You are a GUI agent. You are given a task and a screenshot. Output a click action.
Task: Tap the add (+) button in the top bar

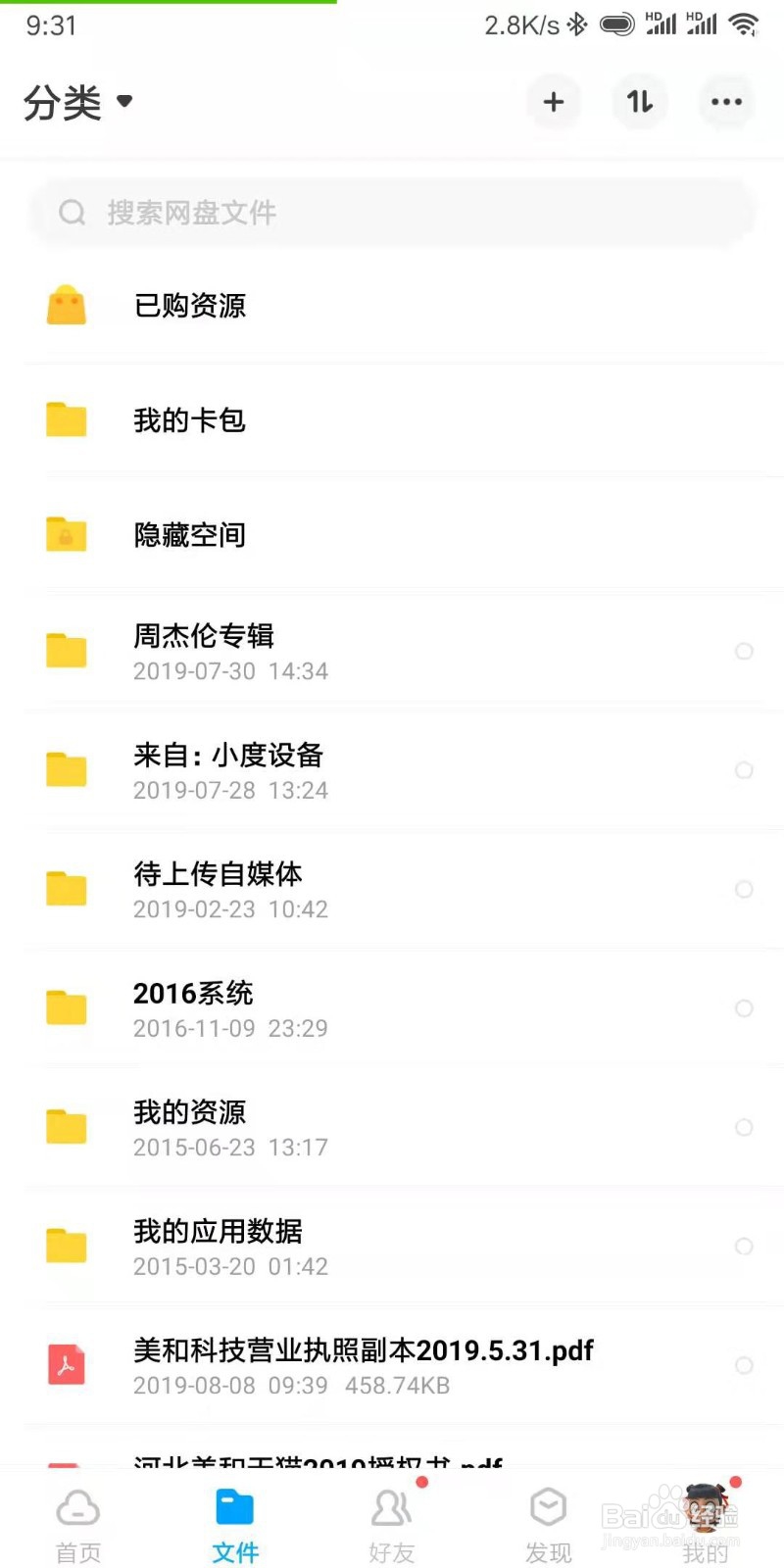pyautogui.click(x=554, y=102)
